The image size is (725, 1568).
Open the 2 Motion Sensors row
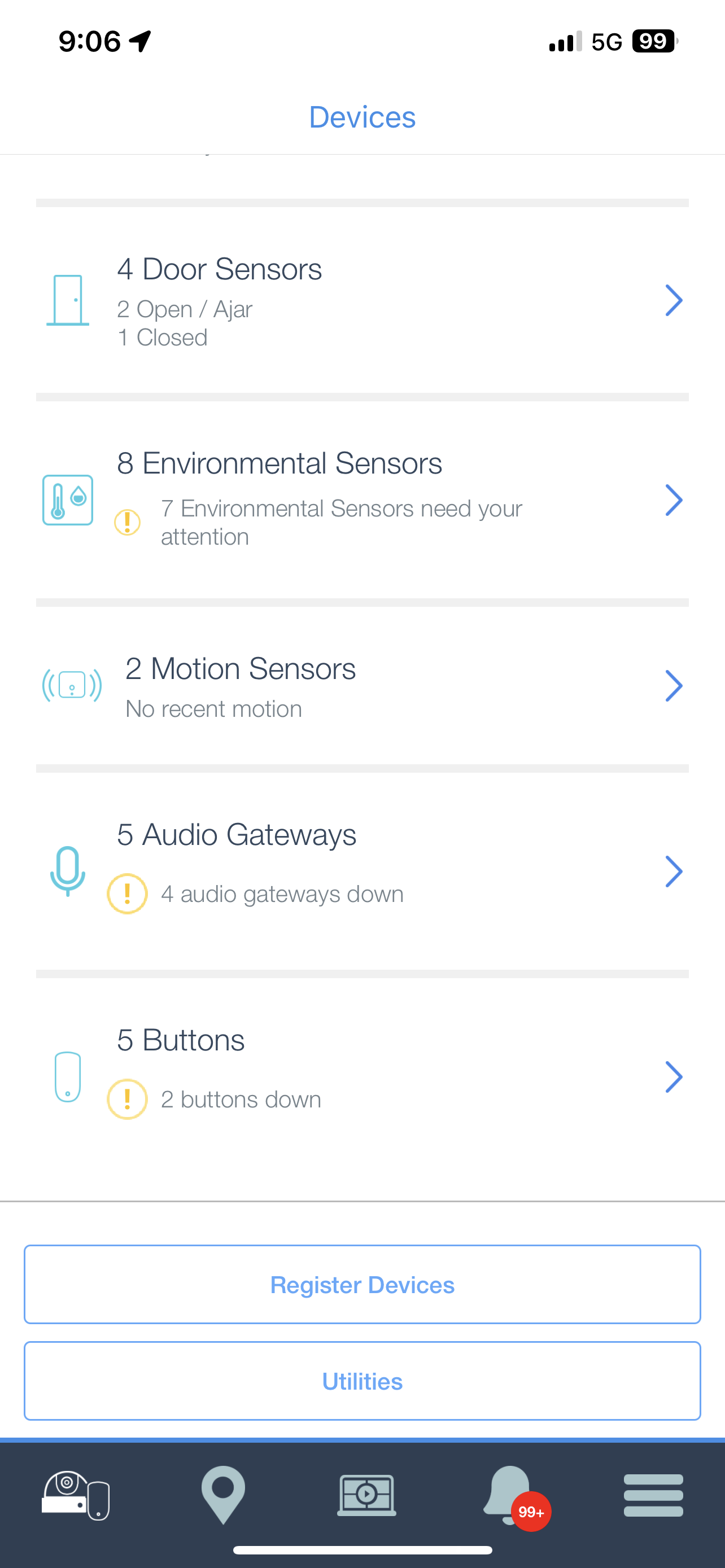(x=362, y=686)
